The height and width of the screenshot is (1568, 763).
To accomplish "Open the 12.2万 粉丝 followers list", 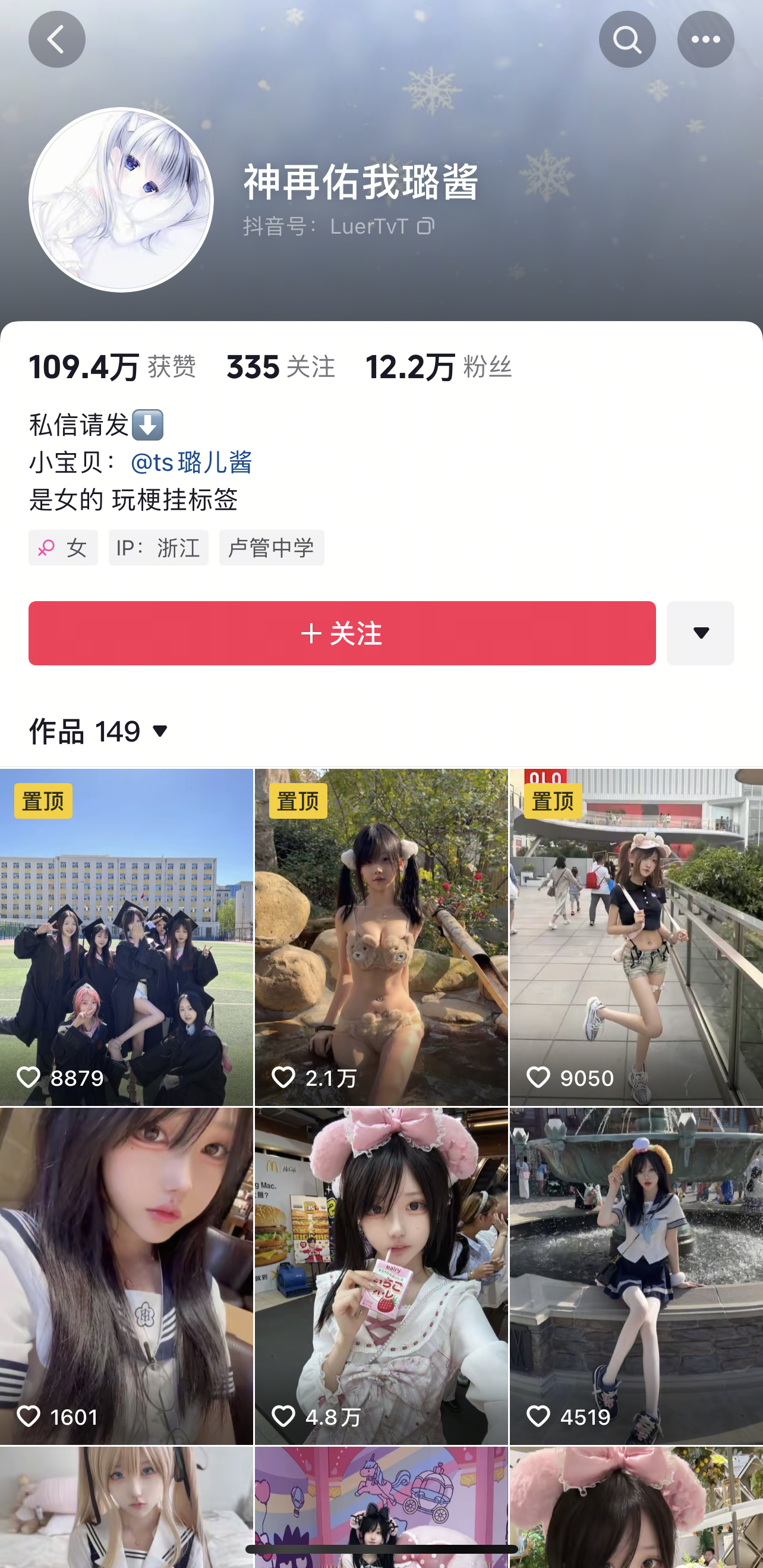I will coord(438,367).
